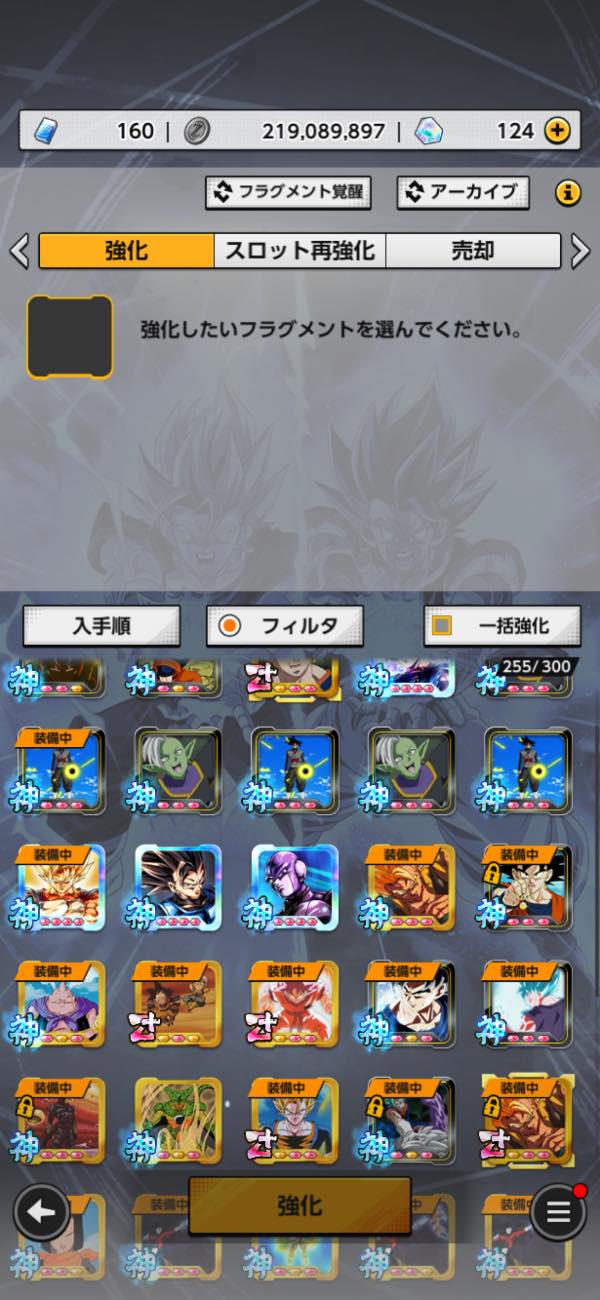Change sort order via 入手順

pos(101,626)
